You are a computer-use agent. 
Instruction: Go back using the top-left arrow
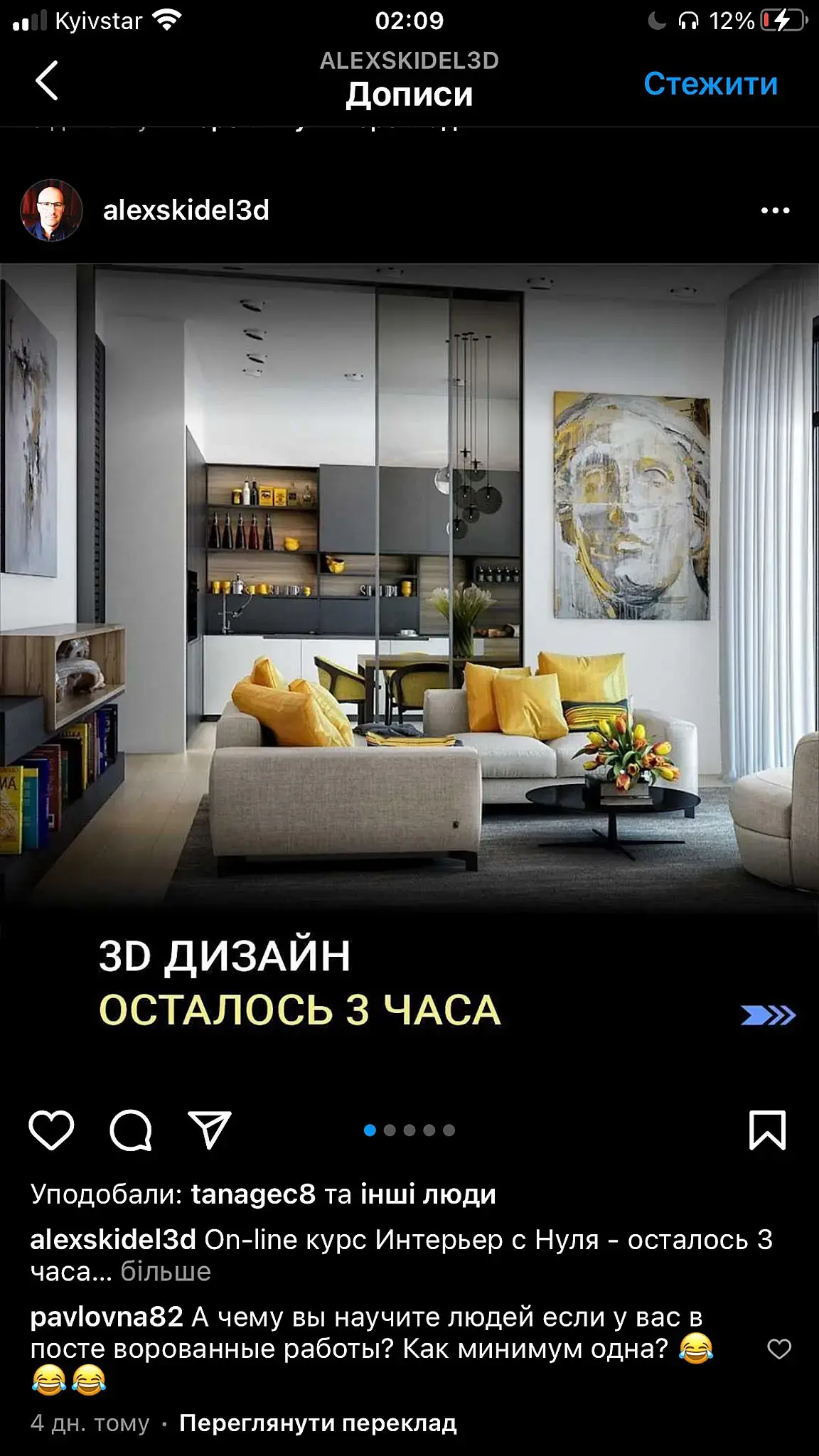[x=47, y=80]
